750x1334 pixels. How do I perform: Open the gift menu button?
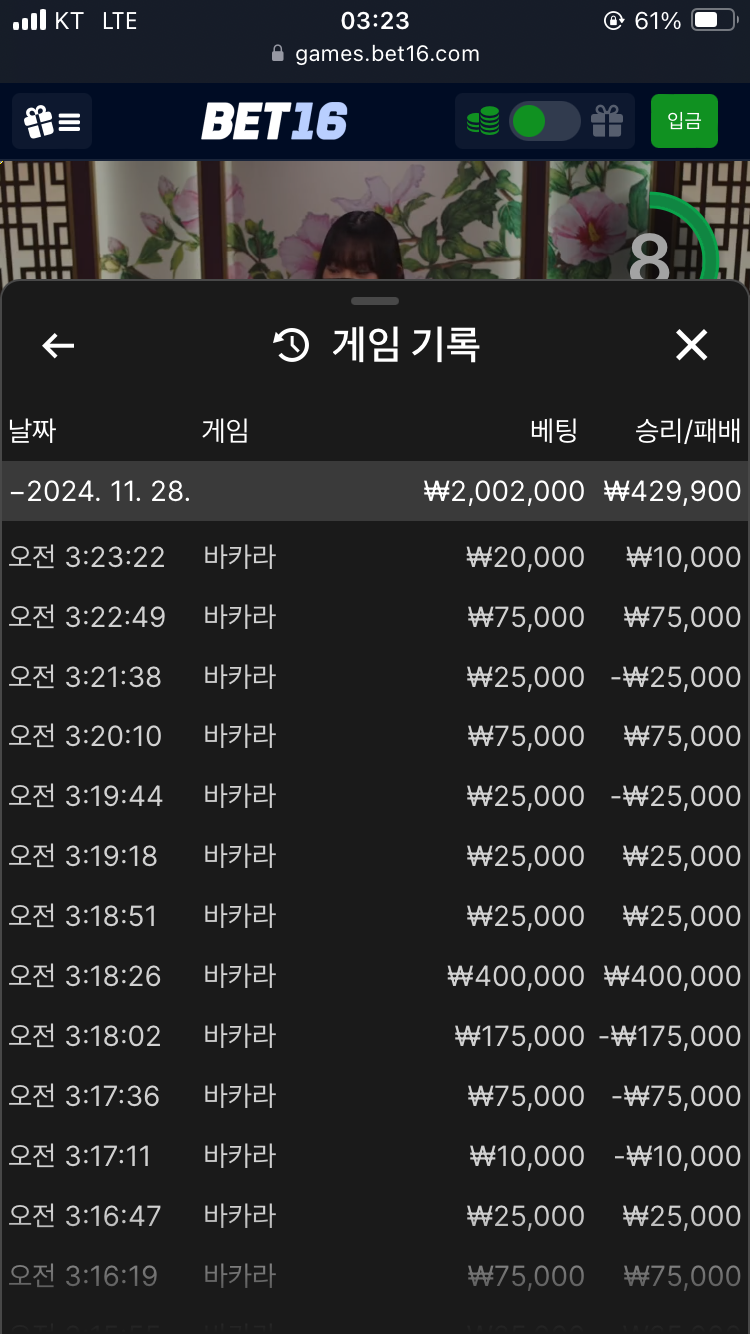52,122
